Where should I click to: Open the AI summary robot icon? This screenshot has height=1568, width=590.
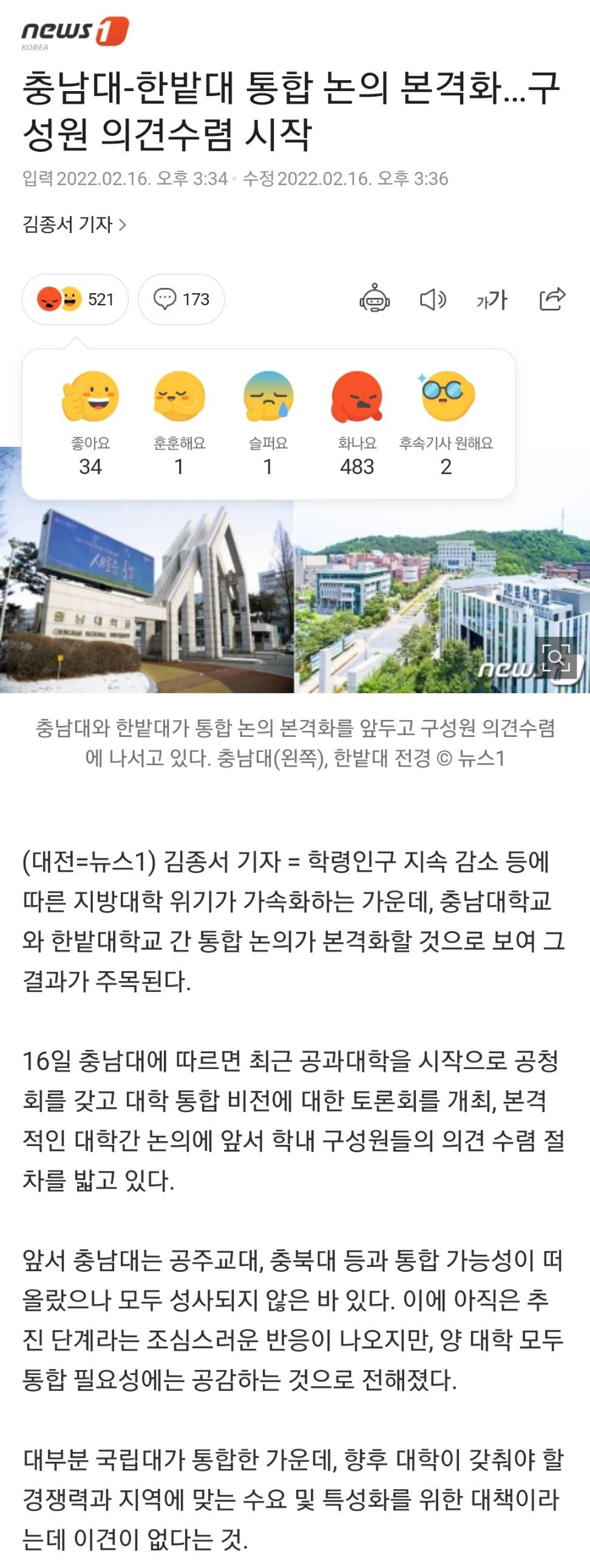375,299
